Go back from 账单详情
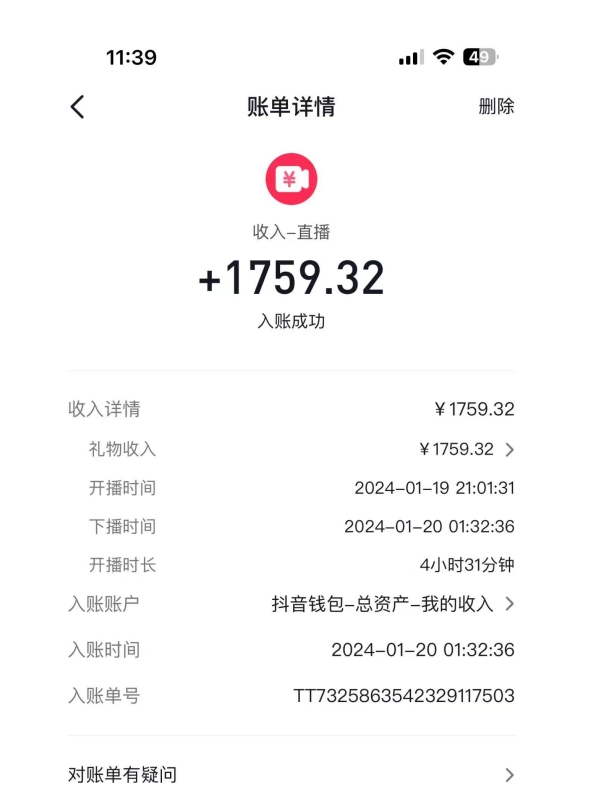This screenshot has height=808, width=605. pyautogui.click(x=78, y=107)
